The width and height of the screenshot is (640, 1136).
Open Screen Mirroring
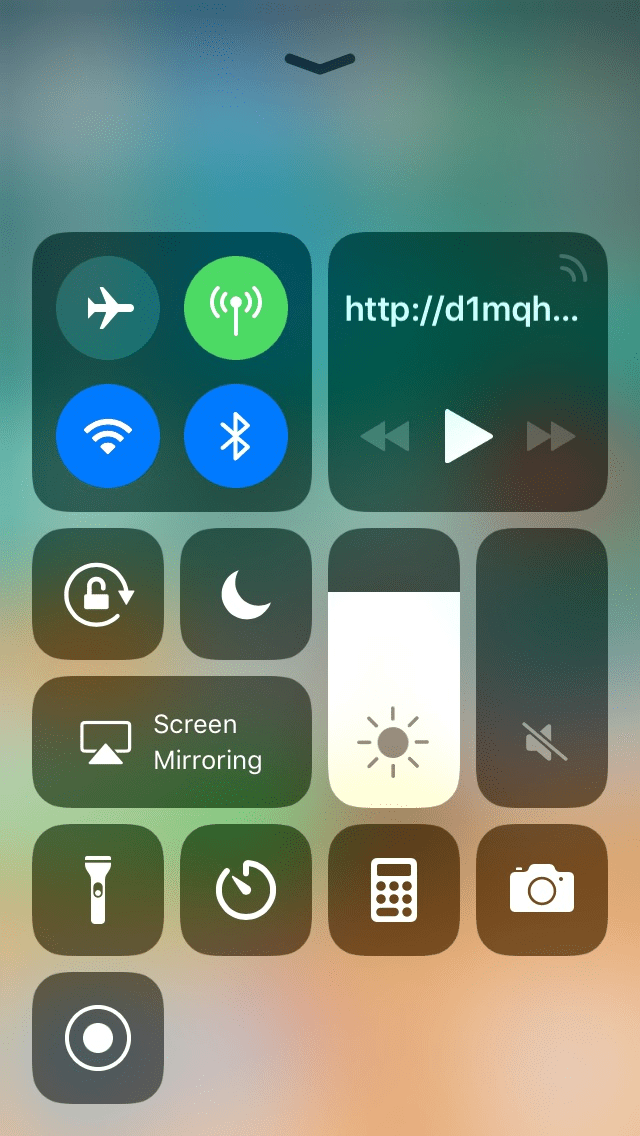tap(172, 742)
